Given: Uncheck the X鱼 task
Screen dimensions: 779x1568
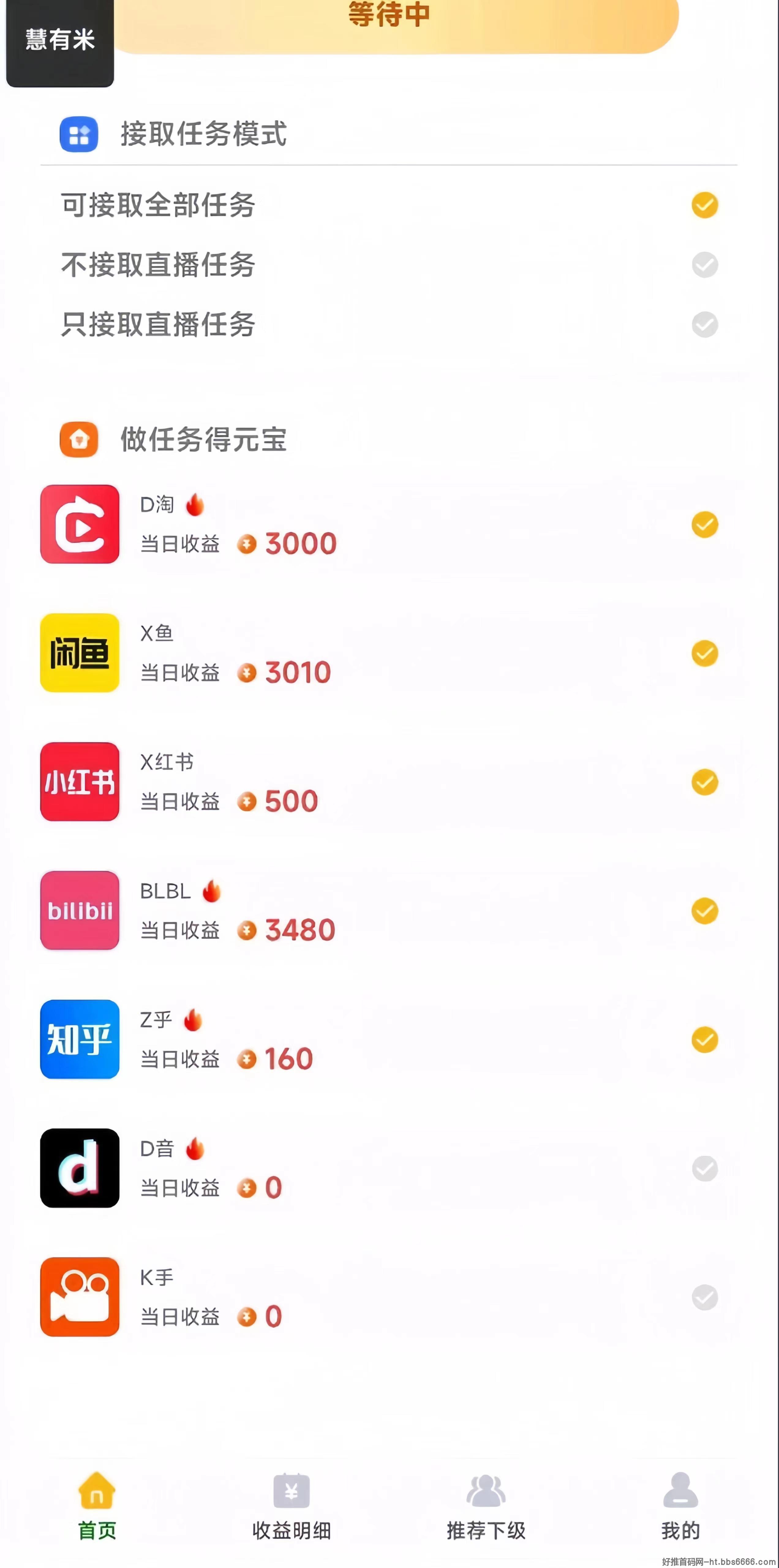Looking at the screenshot, I should click(705, 653).
